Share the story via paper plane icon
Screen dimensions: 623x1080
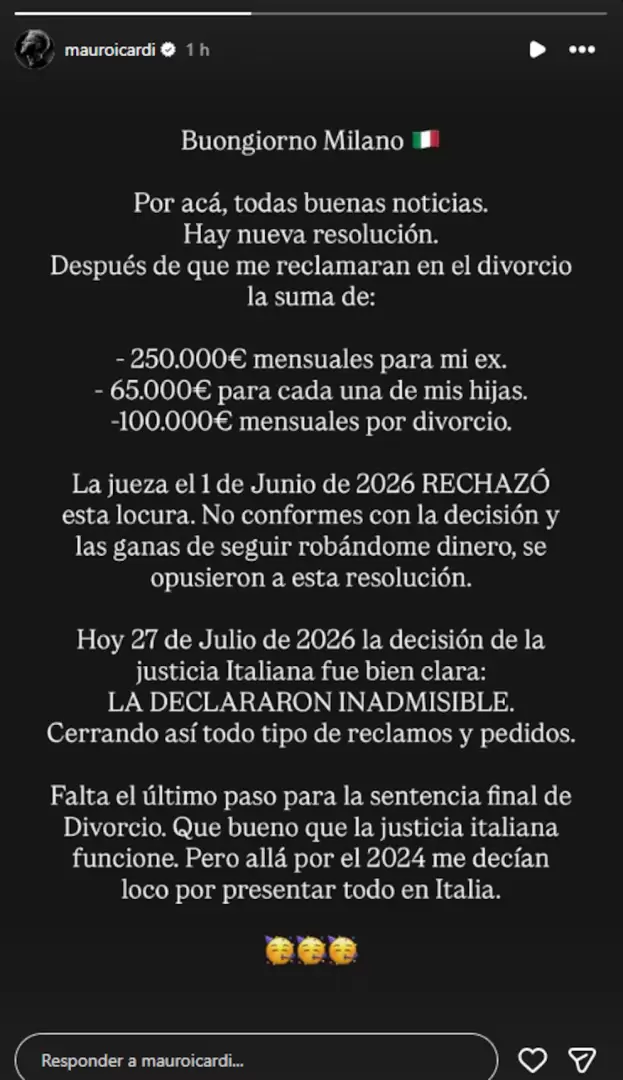pyautogui.click(x=582, y=1059)
